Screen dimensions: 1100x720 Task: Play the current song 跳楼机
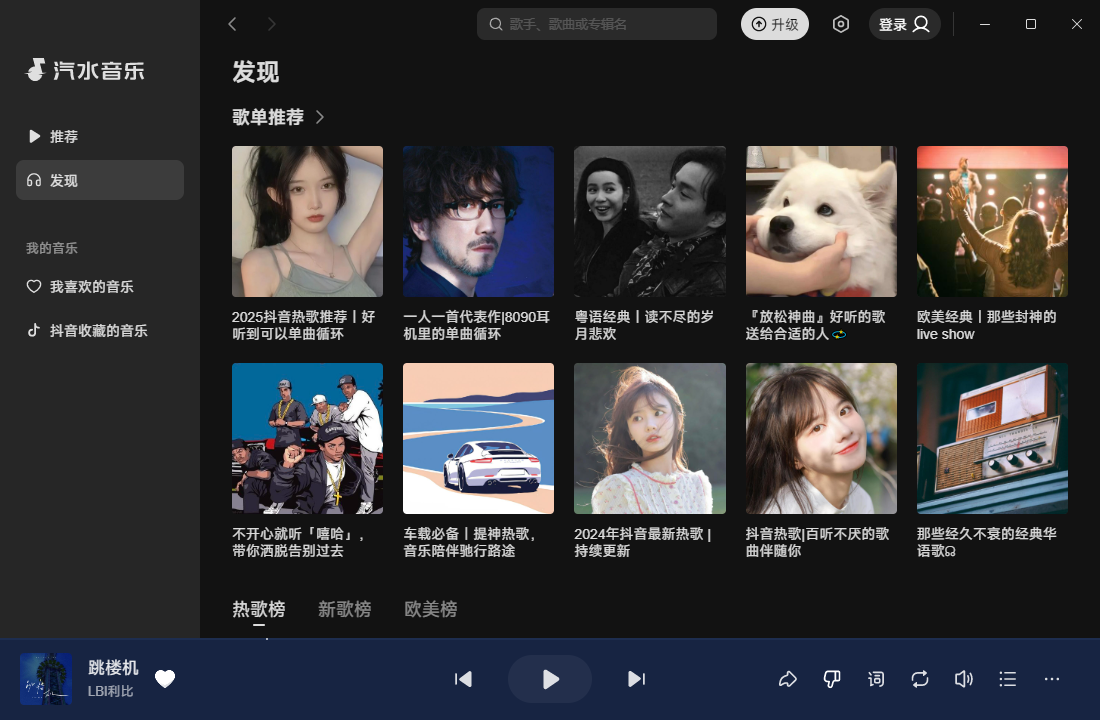(550, 679)
